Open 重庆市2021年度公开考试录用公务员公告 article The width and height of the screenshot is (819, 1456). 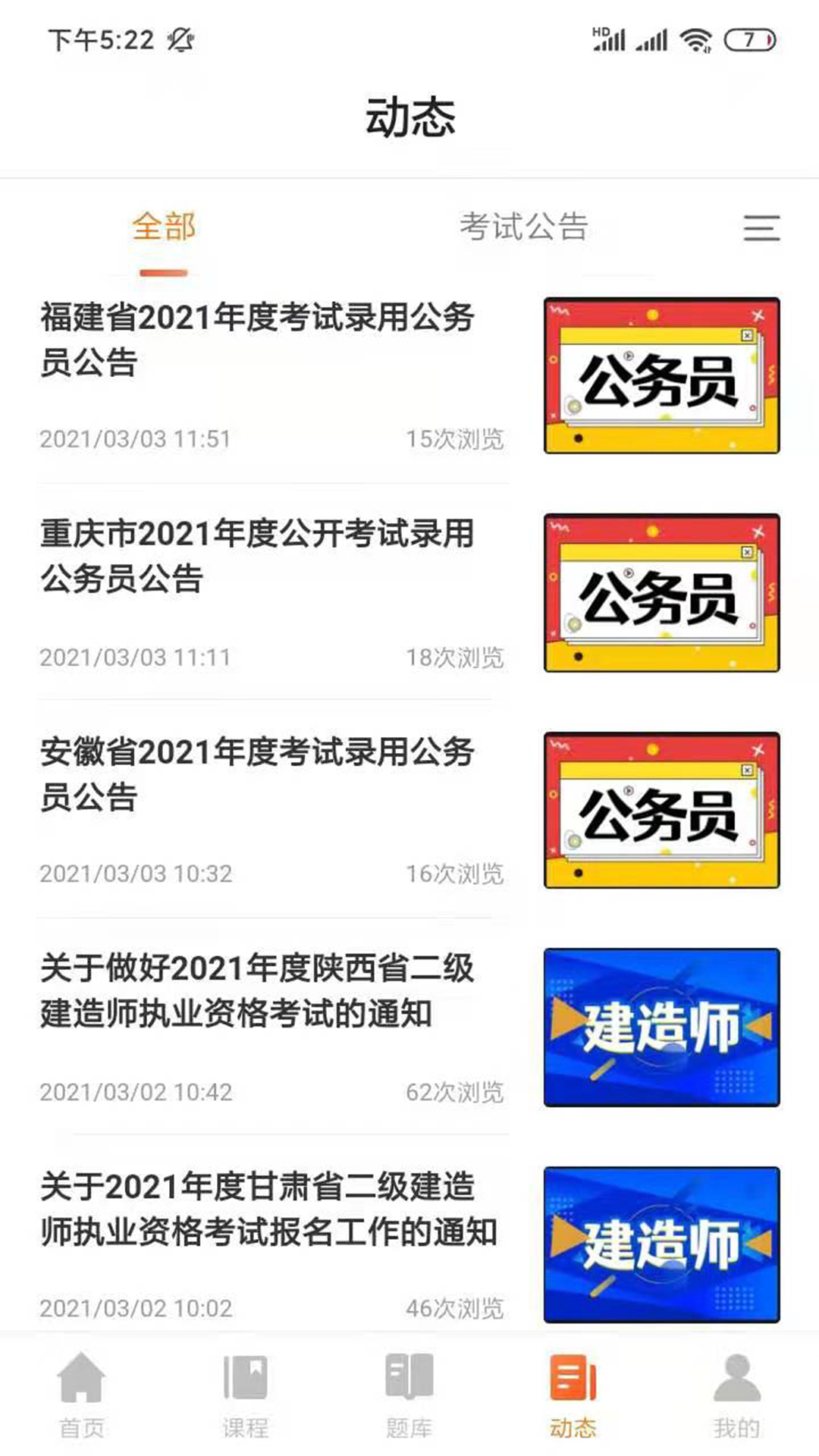click(258, 556)
